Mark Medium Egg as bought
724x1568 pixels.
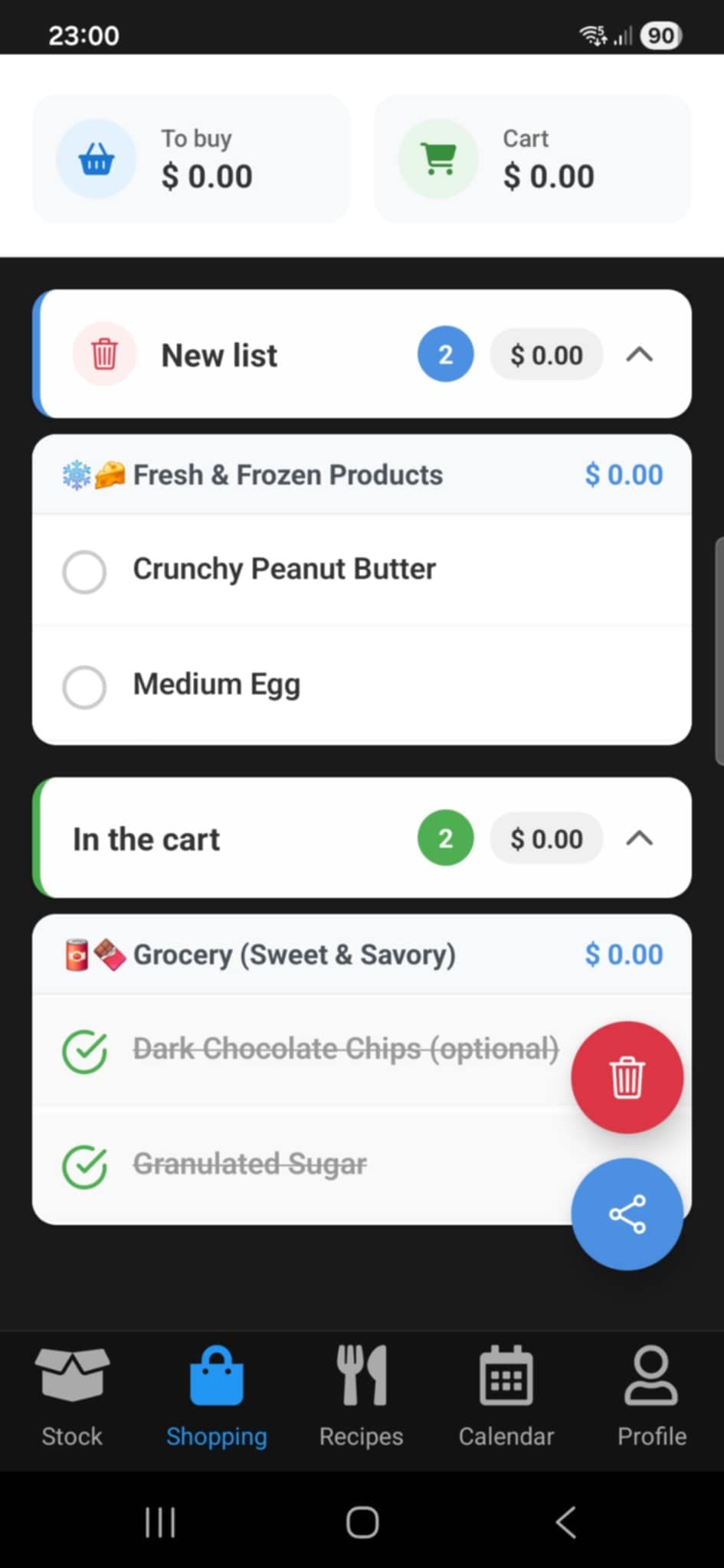click(x=84, y=686)
